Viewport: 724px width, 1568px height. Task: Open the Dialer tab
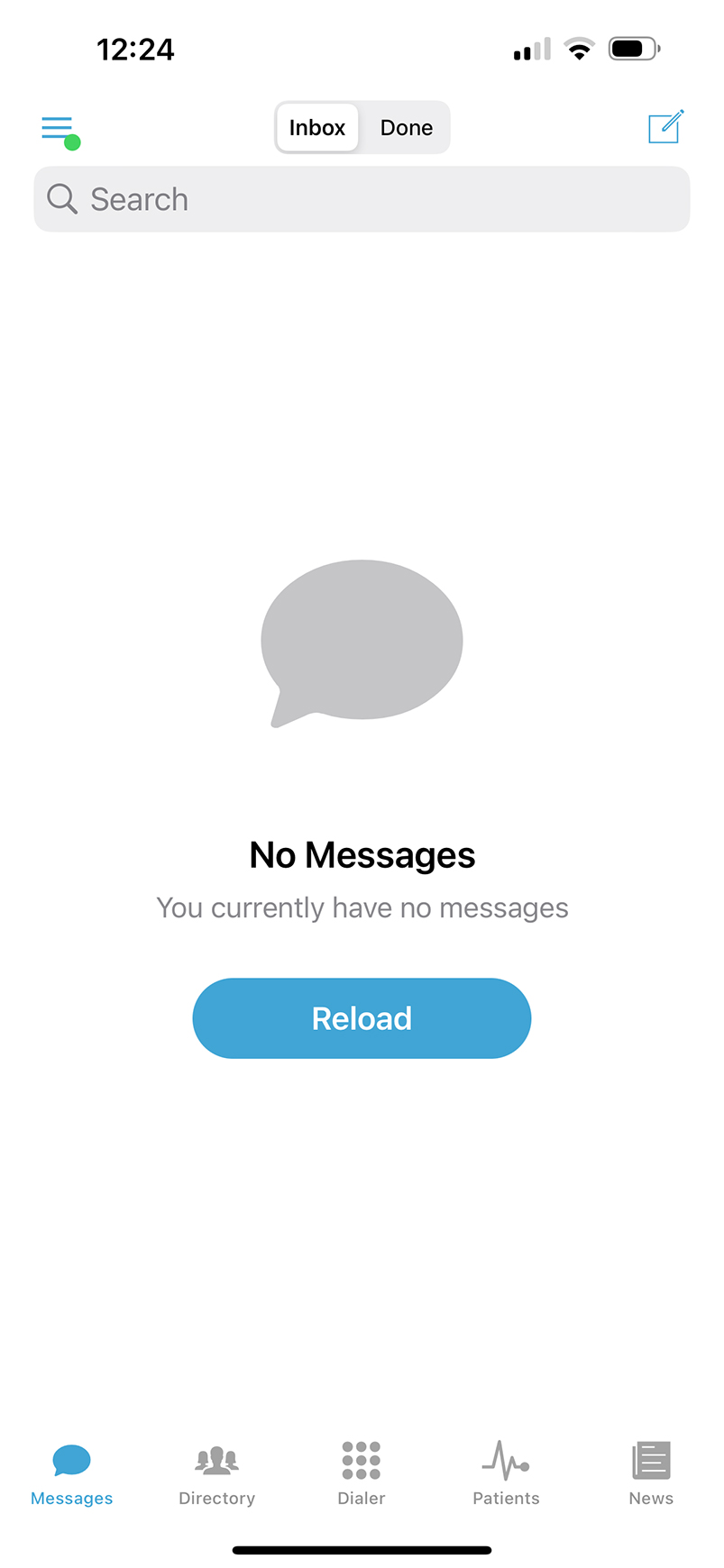[362, 1473]
